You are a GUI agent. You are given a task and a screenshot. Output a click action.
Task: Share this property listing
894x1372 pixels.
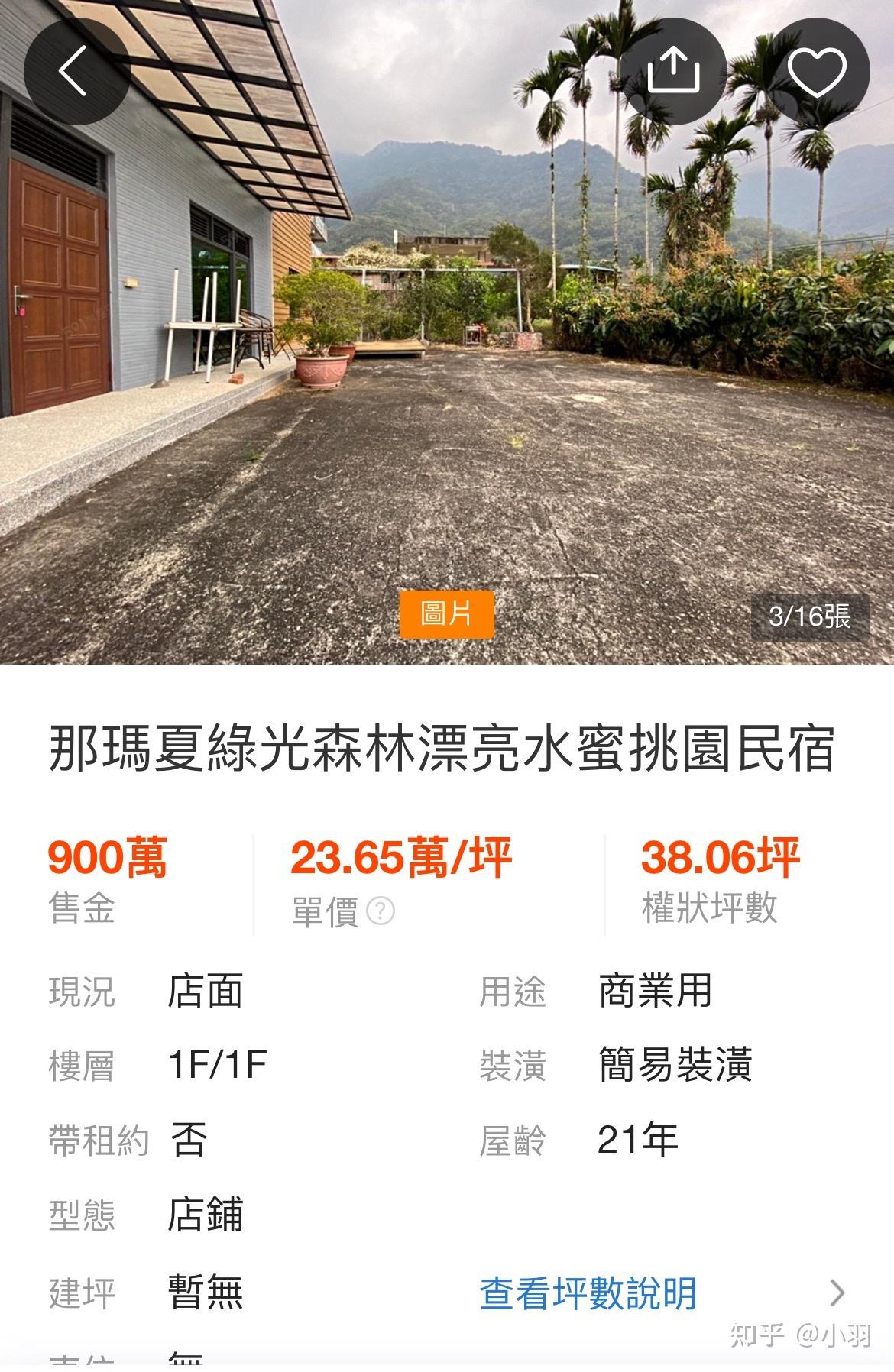click(673, 72)
